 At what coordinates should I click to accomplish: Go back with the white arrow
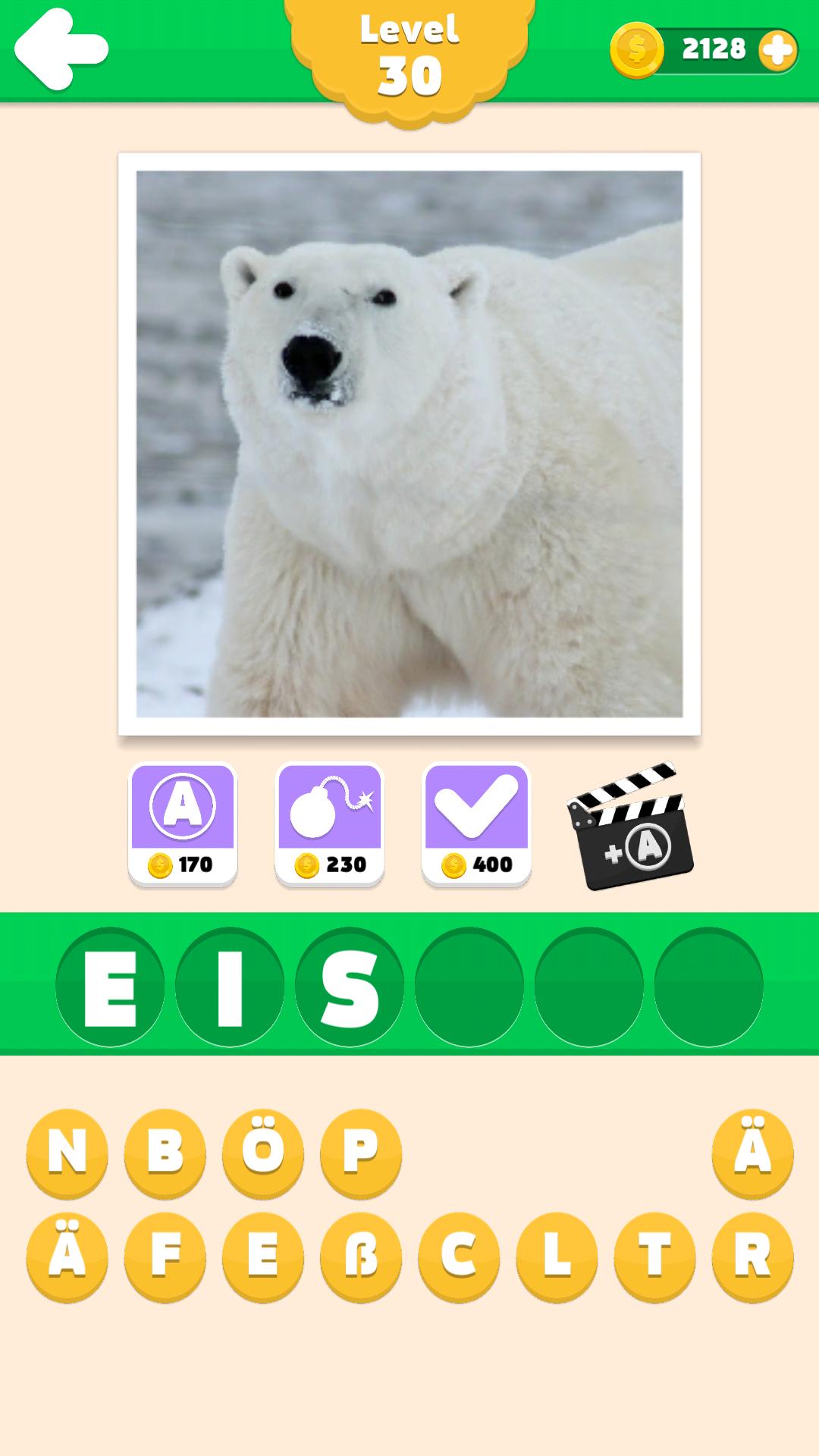[x=61, y=50]
